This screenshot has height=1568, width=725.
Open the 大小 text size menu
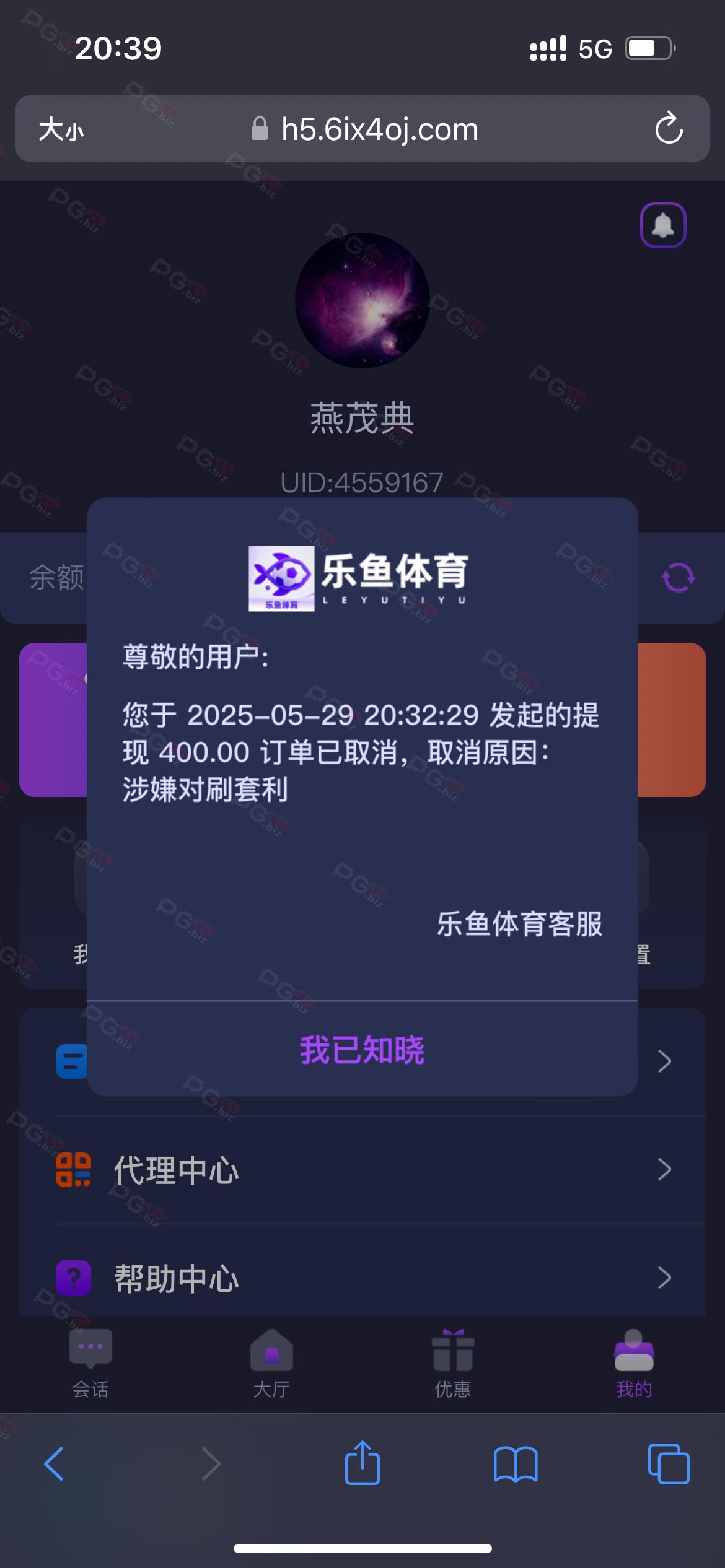[61, 129]
